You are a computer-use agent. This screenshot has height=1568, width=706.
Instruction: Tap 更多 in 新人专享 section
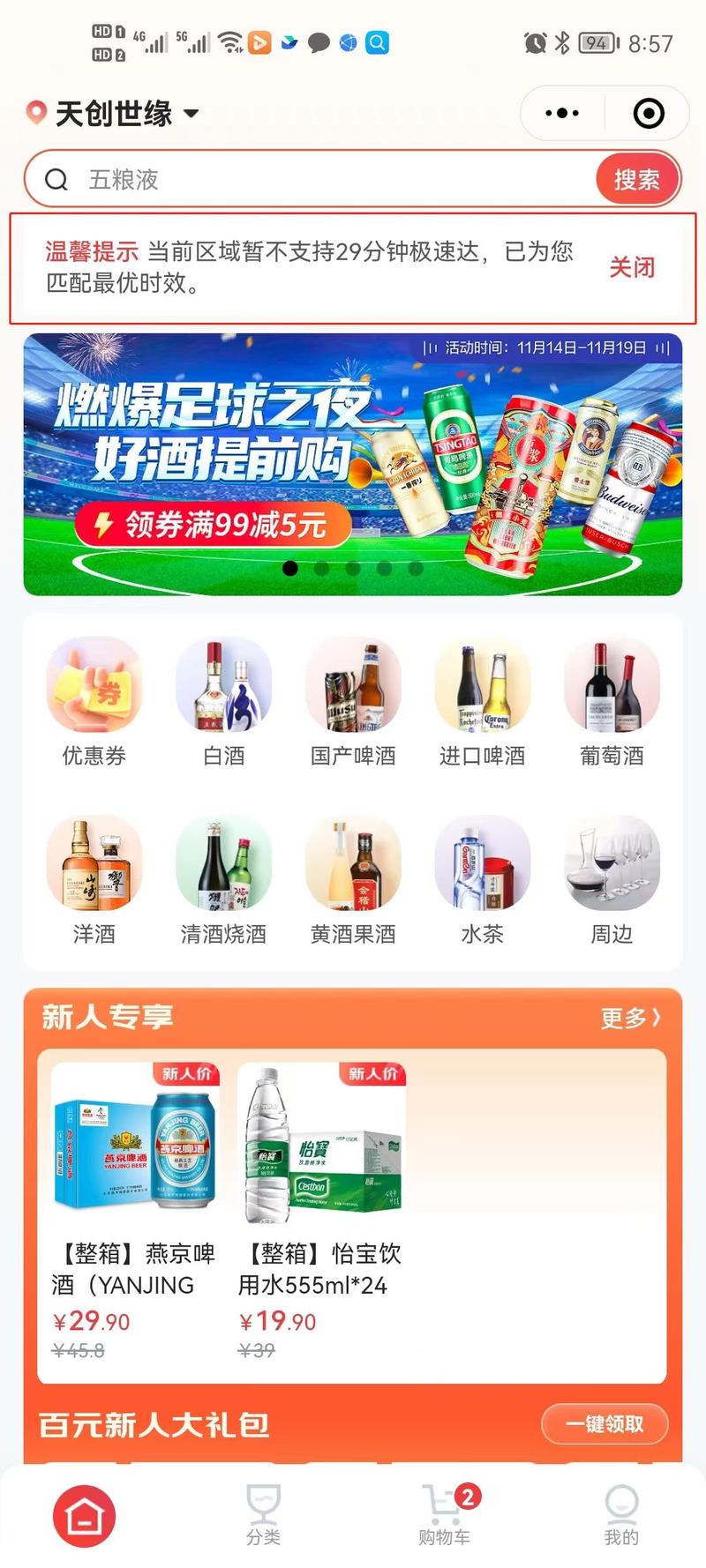coord(630,1018)
